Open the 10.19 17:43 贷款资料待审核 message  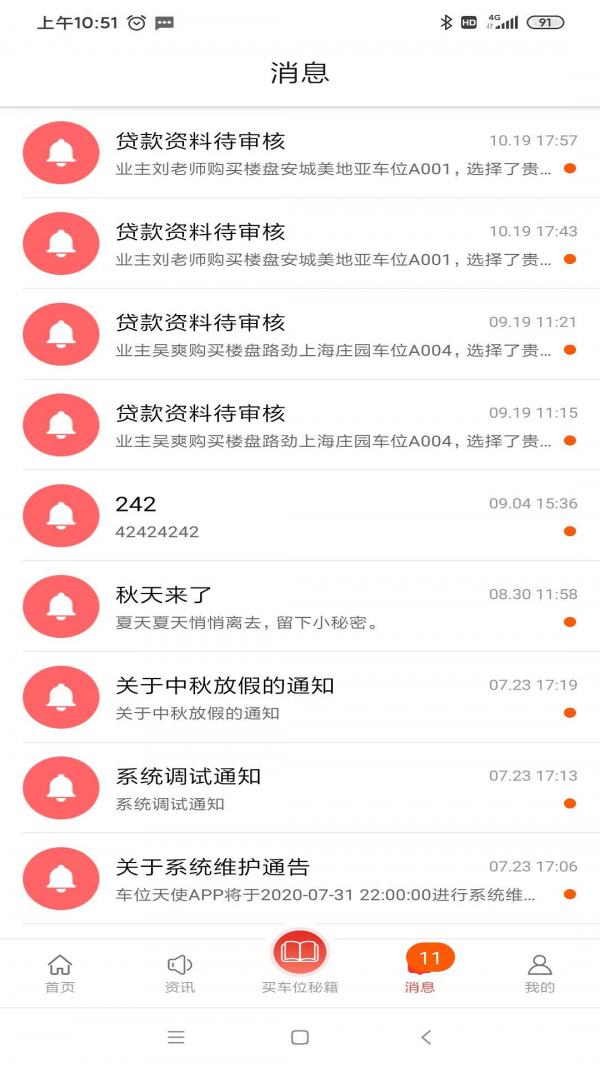[x=300, y=245]
